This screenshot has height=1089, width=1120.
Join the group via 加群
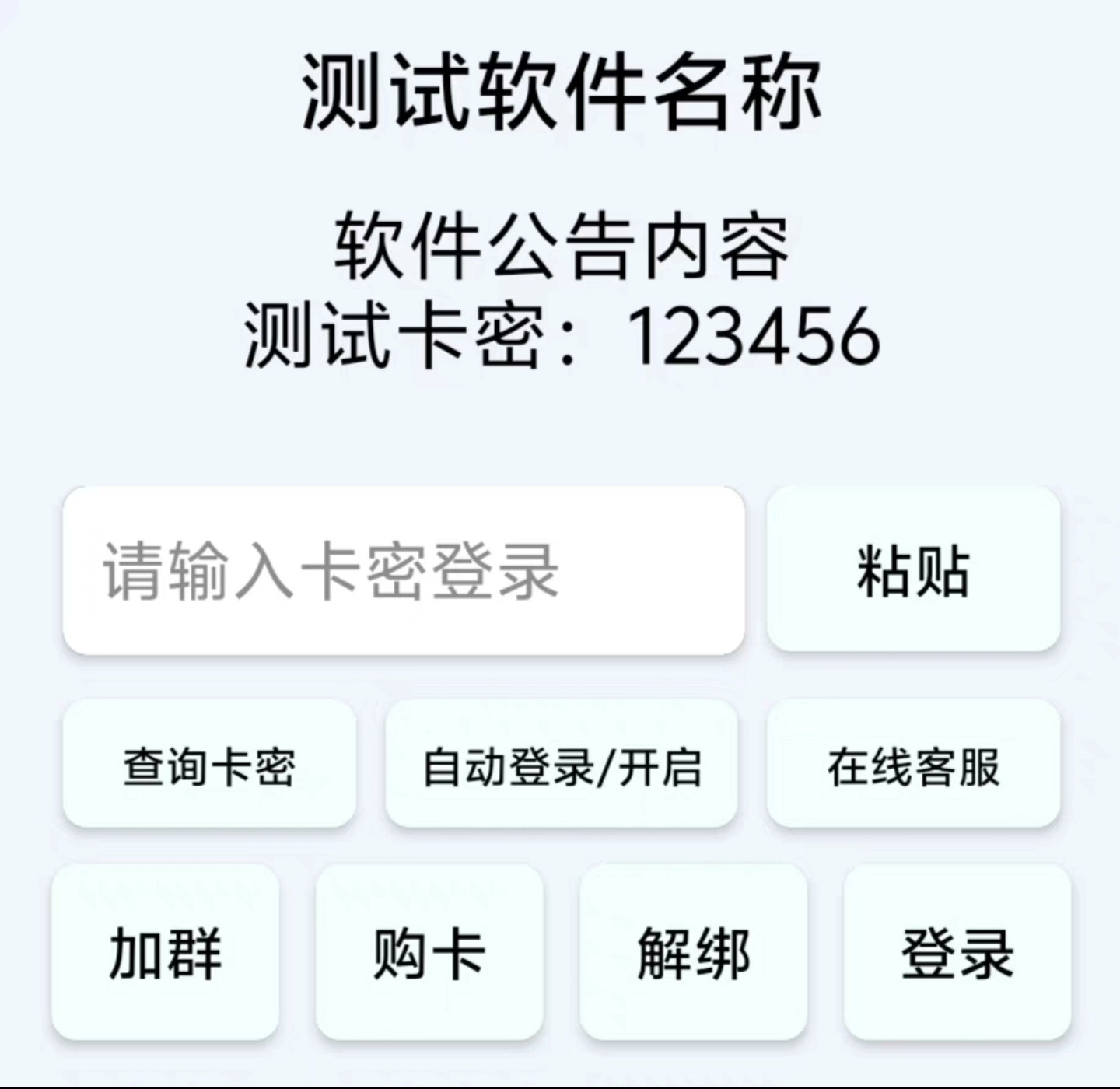(166, 953)
